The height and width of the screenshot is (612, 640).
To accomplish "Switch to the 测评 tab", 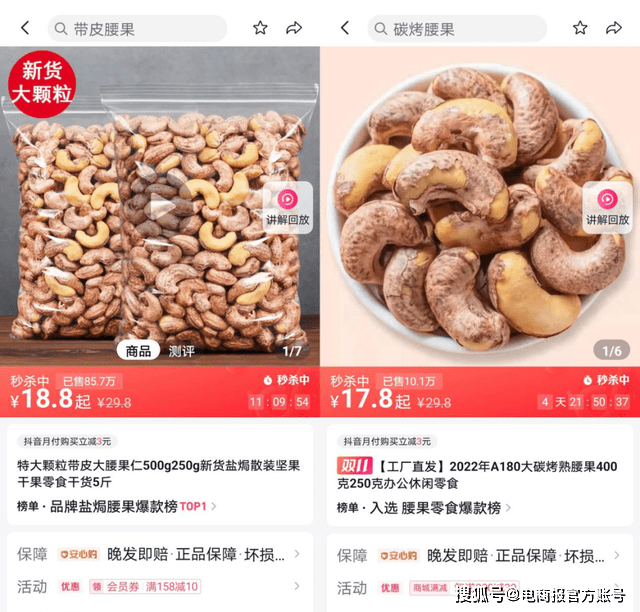I will click(x=181, y=351).
